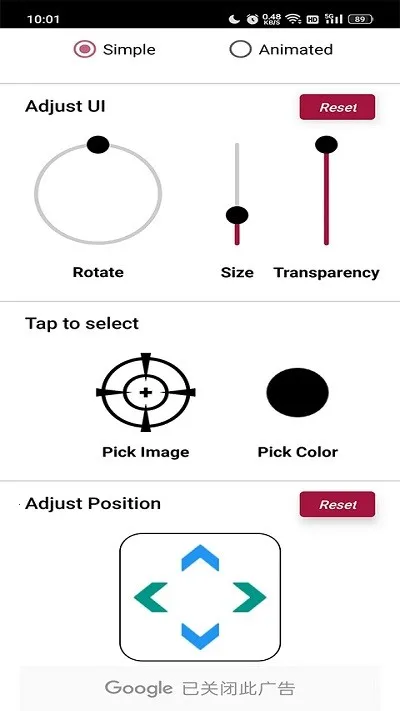
Task: Tap the Size slider handle
Action: point(237,215)
